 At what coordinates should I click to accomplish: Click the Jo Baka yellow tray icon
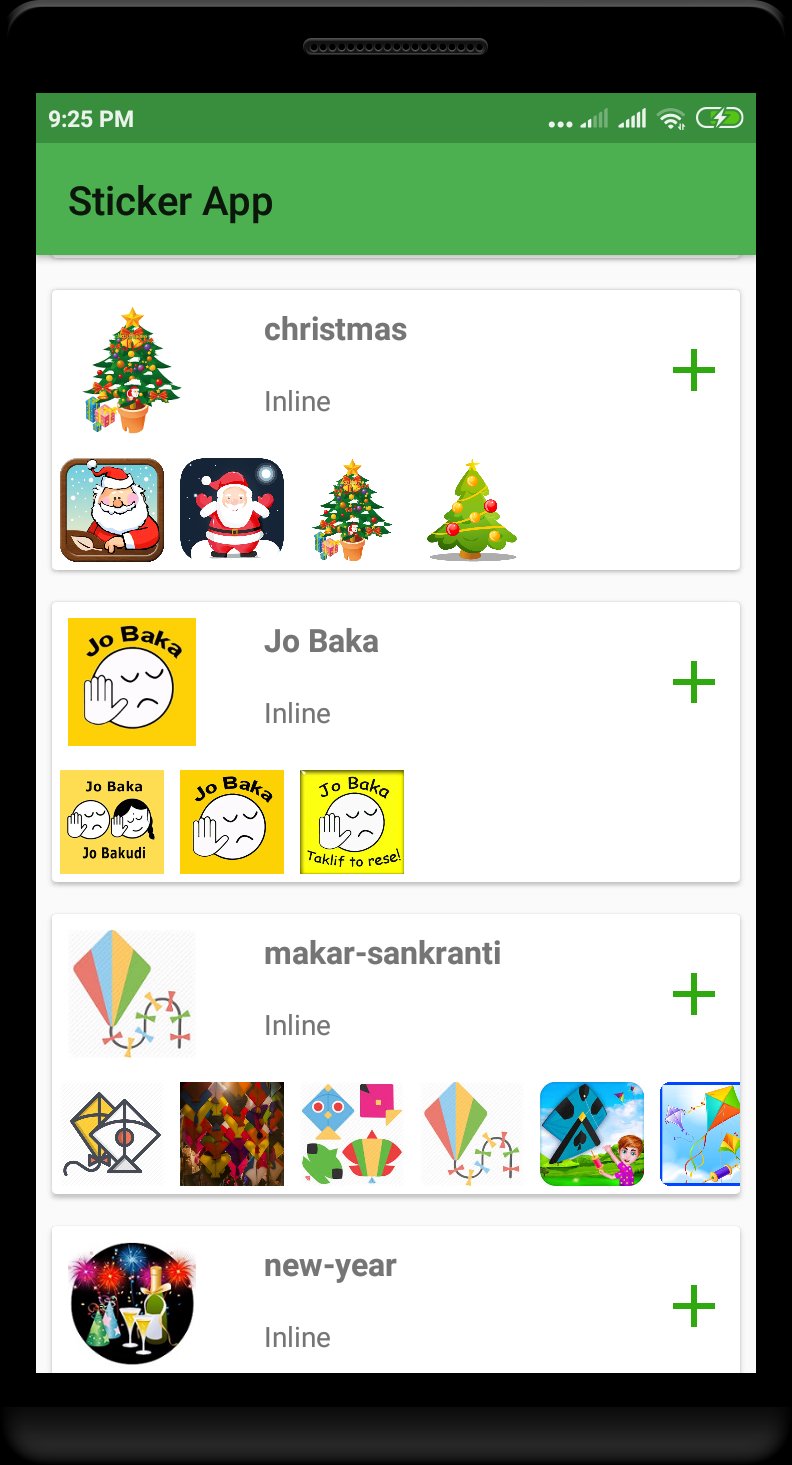click(x=131, y=681)
